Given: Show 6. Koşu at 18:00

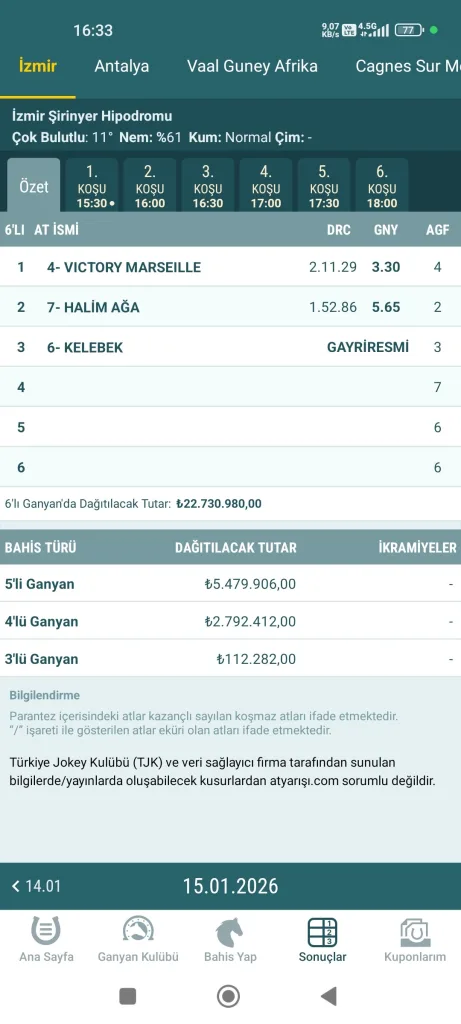Looking at the screenshot, I should [x=382, y=185].
